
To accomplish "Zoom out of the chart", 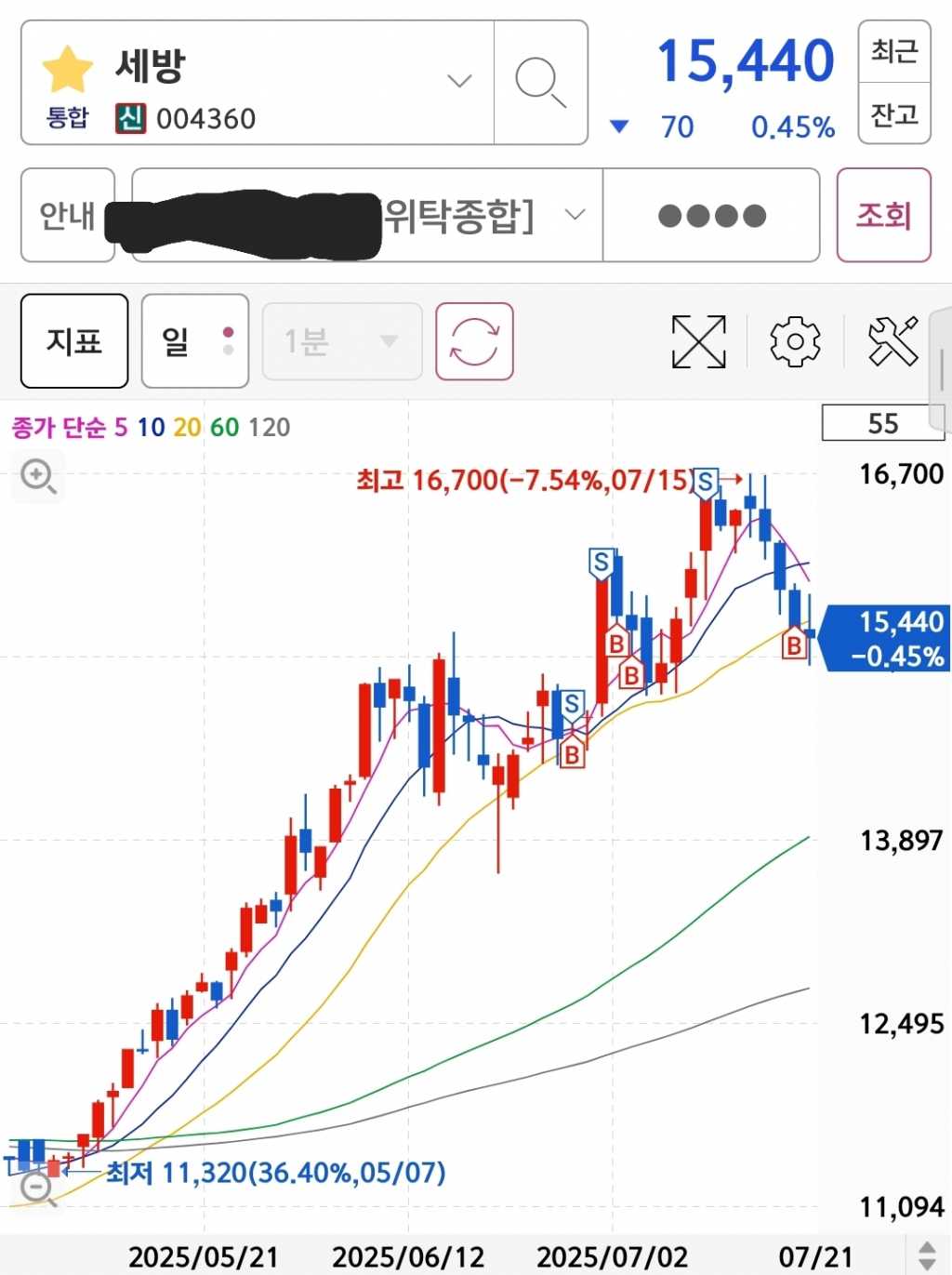I will [x=38, y=1189].
